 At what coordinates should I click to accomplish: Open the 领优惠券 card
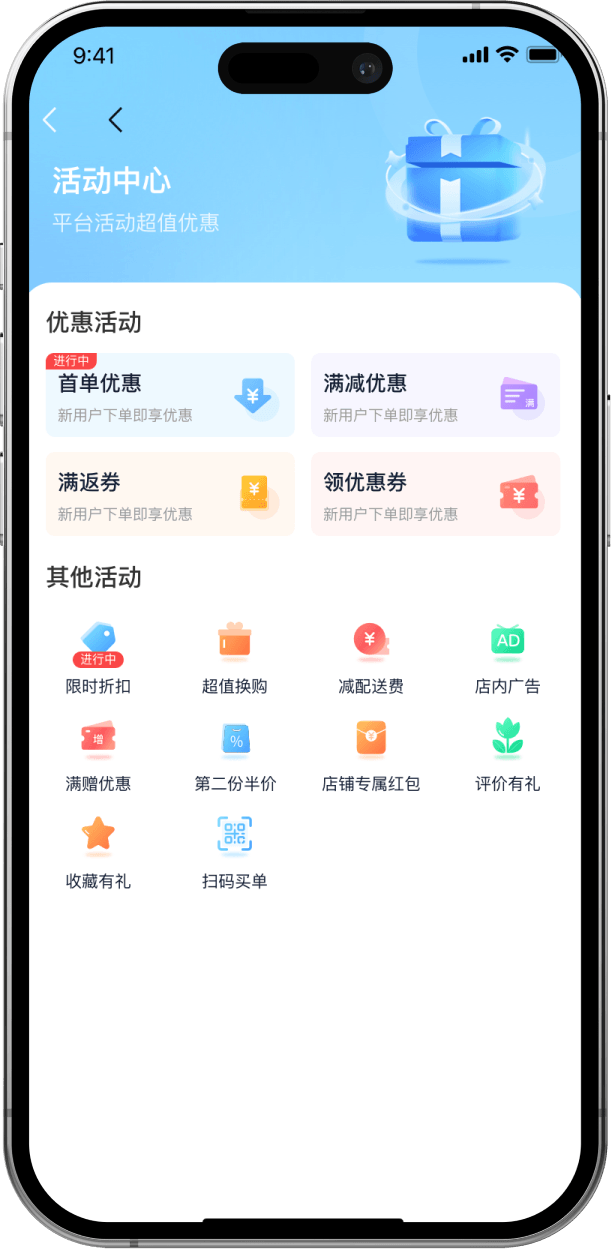pos(435,494)
